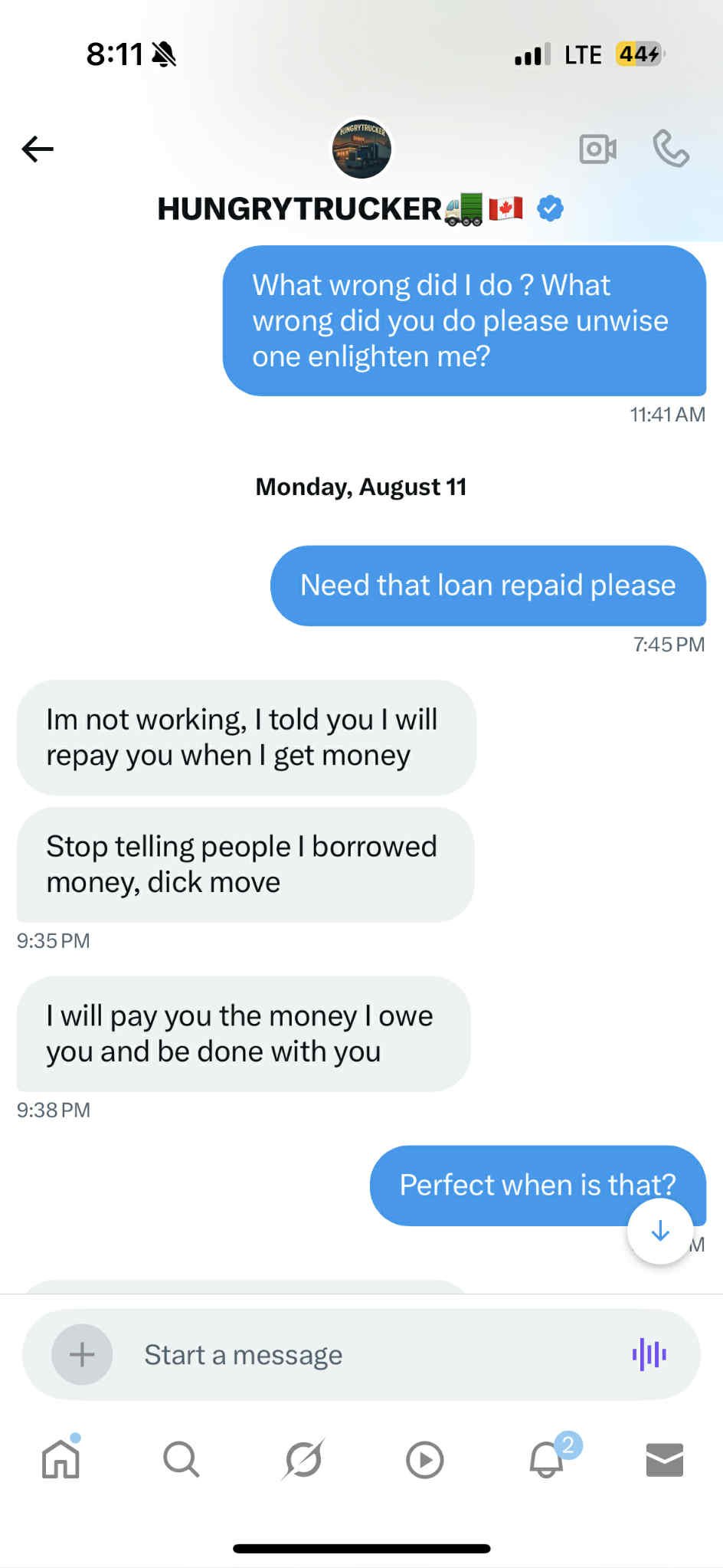723x1568 pixels.
Task: Focus the Start a message field
Action: coord(368,1355)
